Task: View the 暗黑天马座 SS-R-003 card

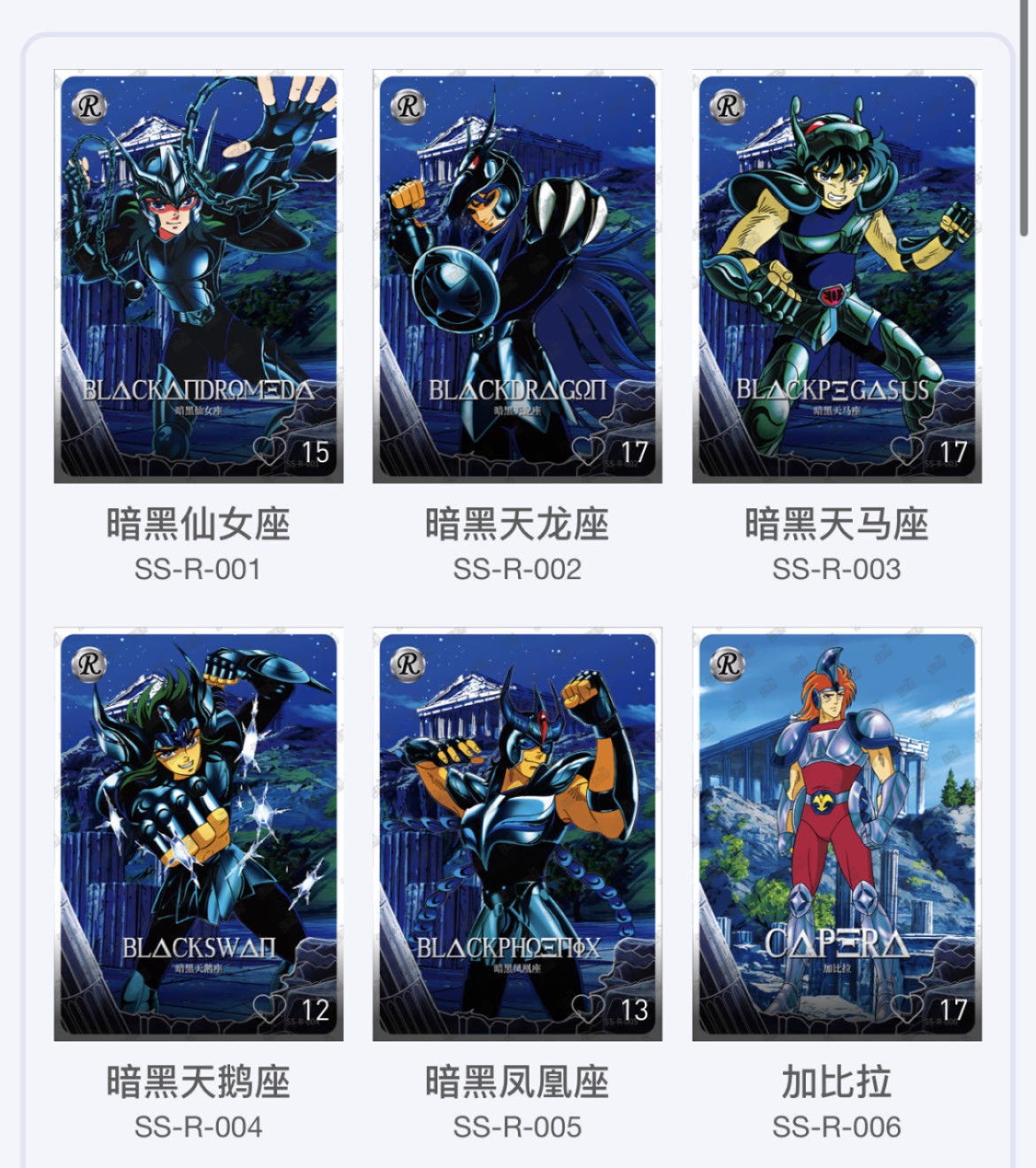Action: point(836,276)
